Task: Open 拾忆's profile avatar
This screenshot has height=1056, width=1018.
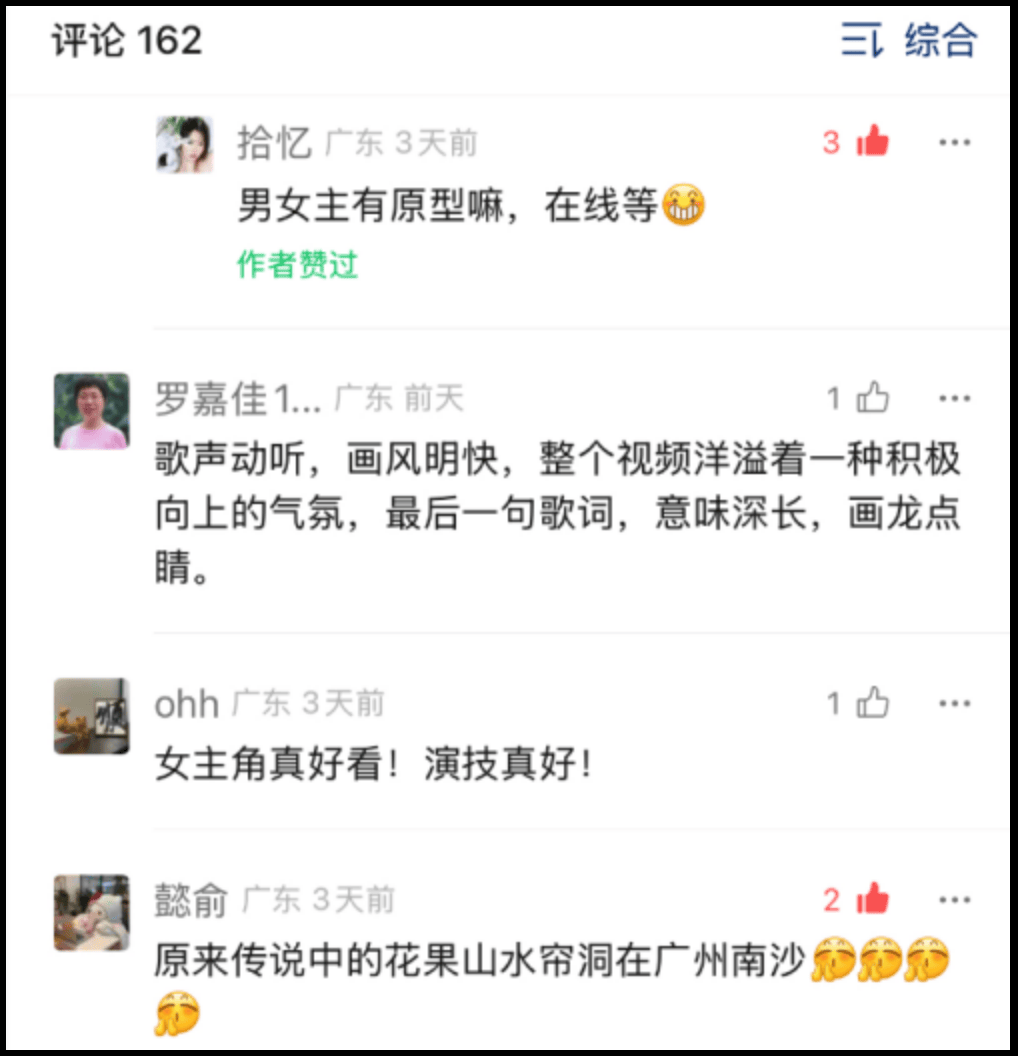Action: pos(184,145)
